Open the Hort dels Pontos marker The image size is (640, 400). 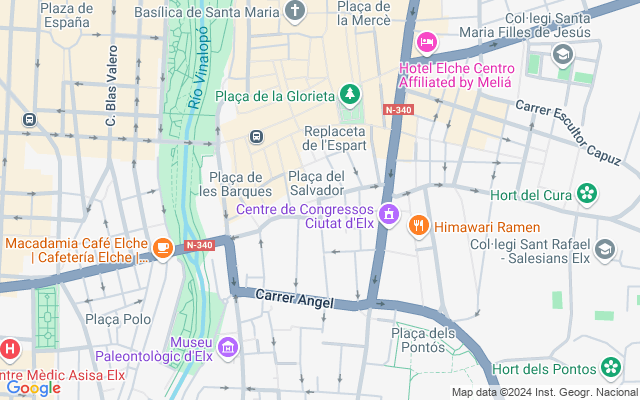(x=612, y=369)
